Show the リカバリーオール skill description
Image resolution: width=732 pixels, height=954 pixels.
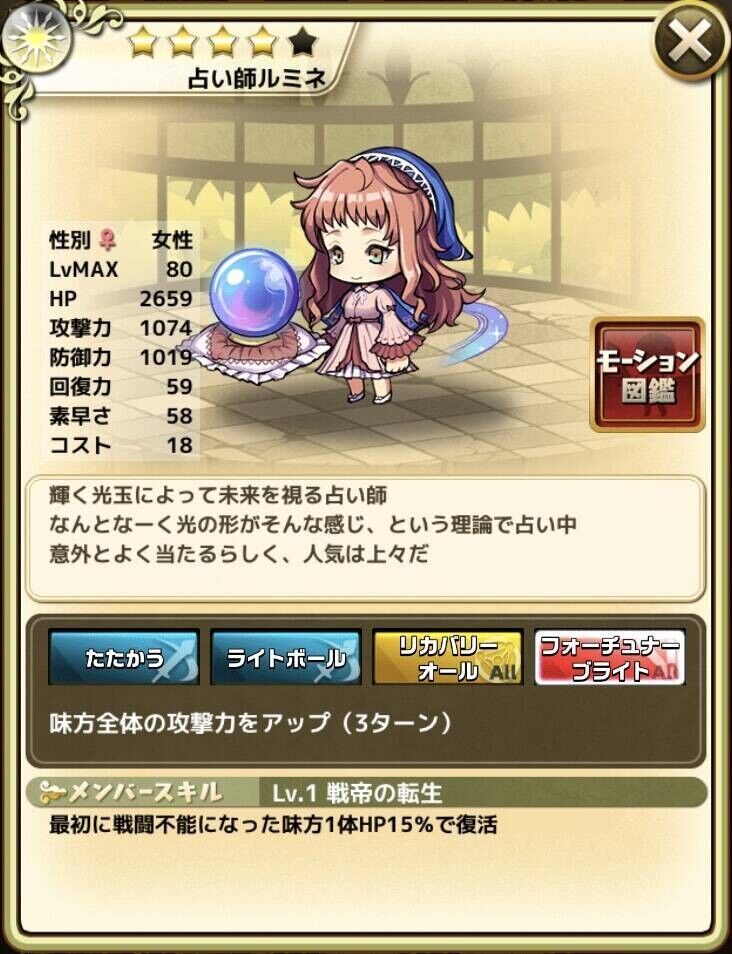pos(448,657)
